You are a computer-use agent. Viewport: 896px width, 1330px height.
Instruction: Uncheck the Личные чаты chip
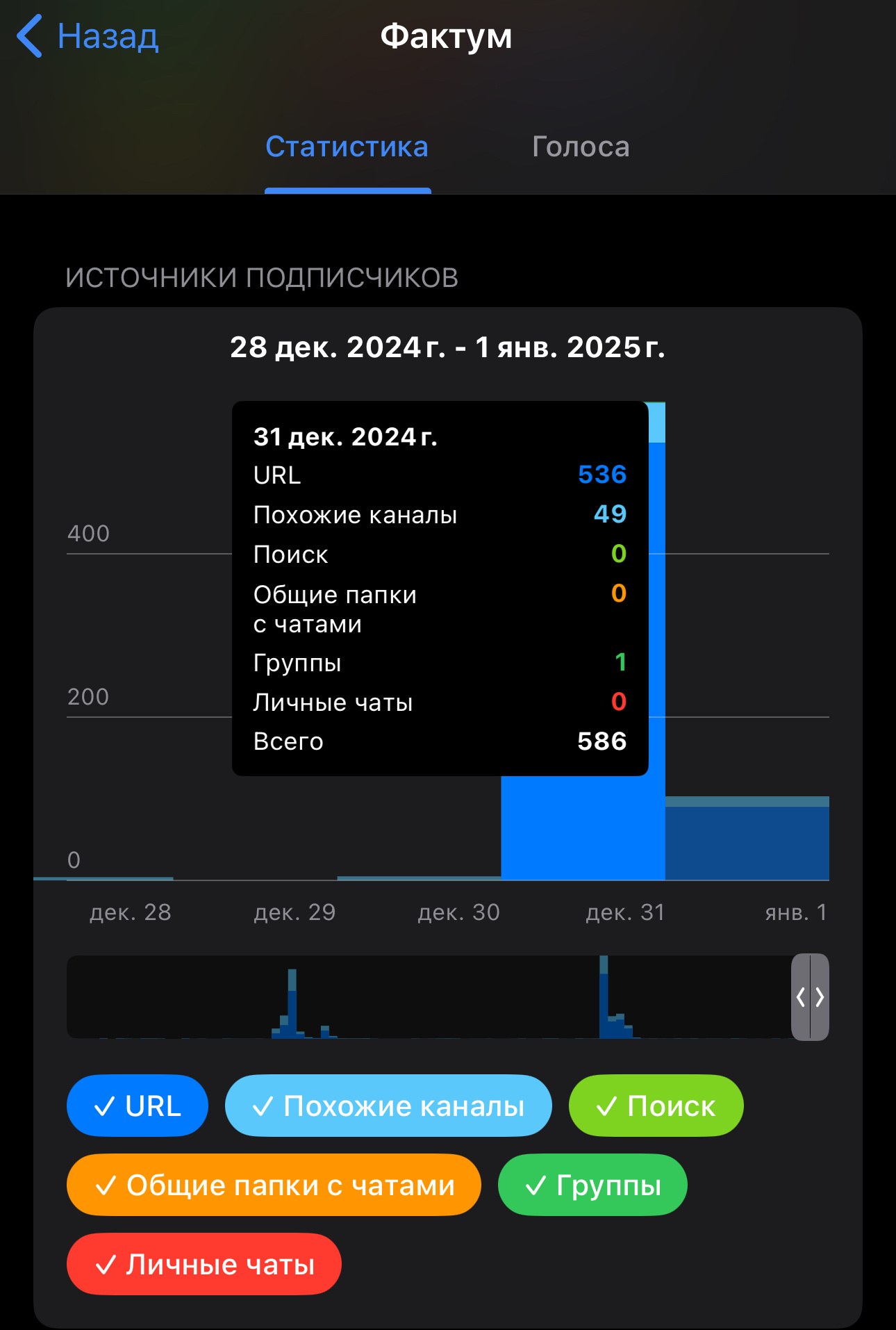[204, 1264]
